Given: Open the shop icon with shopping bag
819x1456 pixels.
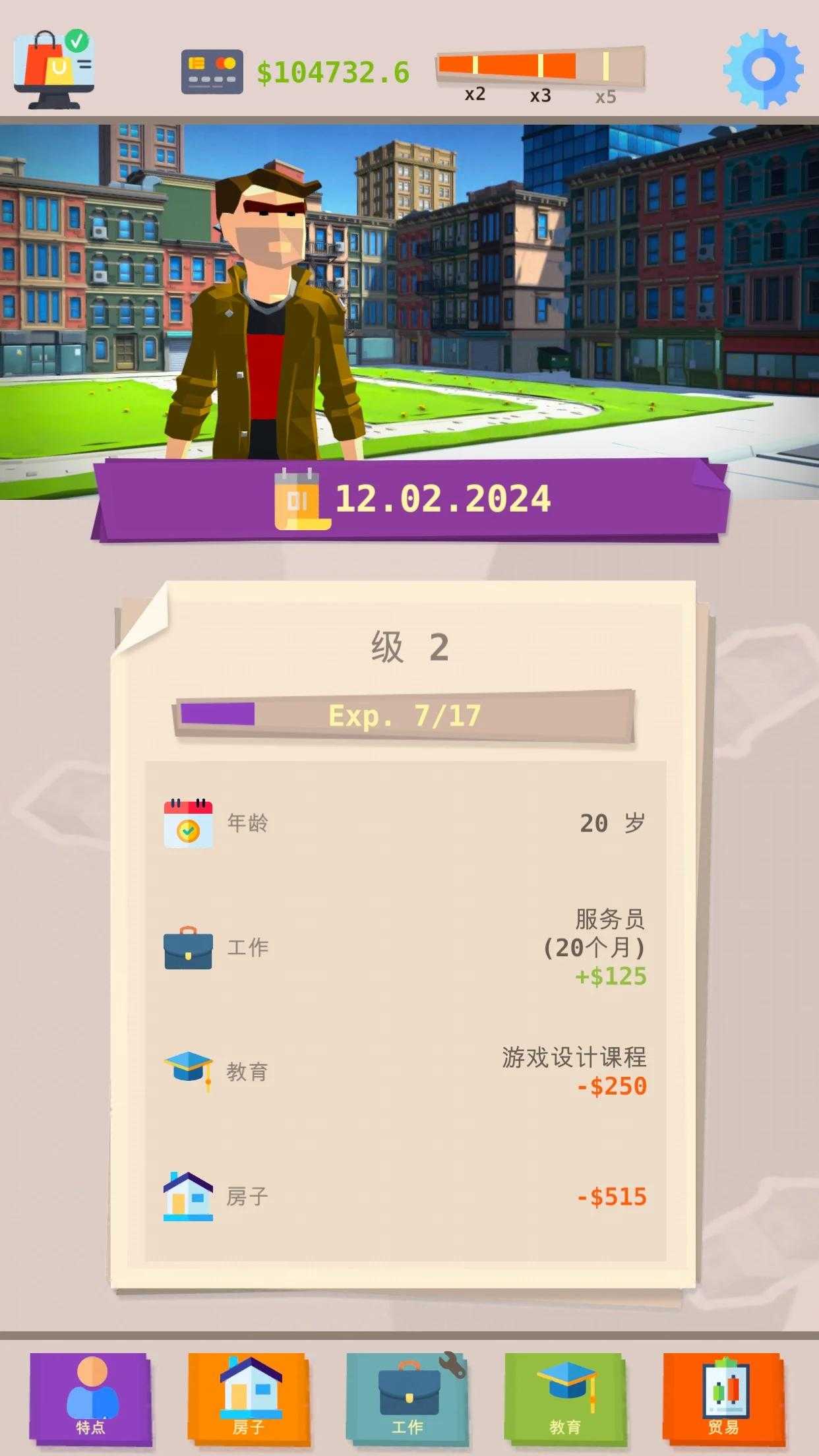Looking at the screenshot, I should point(54,70).
